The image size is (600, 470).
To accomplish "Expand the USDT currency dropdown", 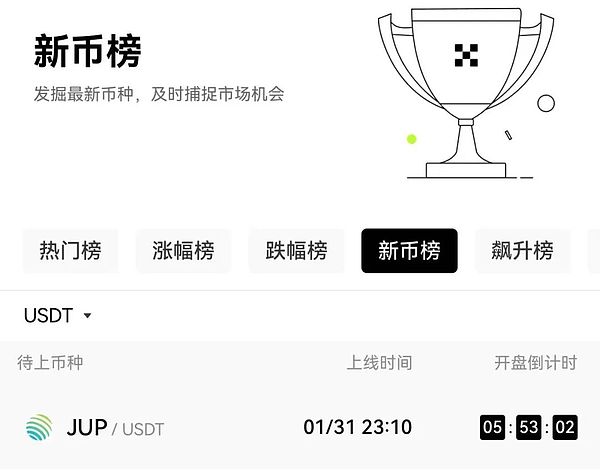I will click(x=58, y=316).
